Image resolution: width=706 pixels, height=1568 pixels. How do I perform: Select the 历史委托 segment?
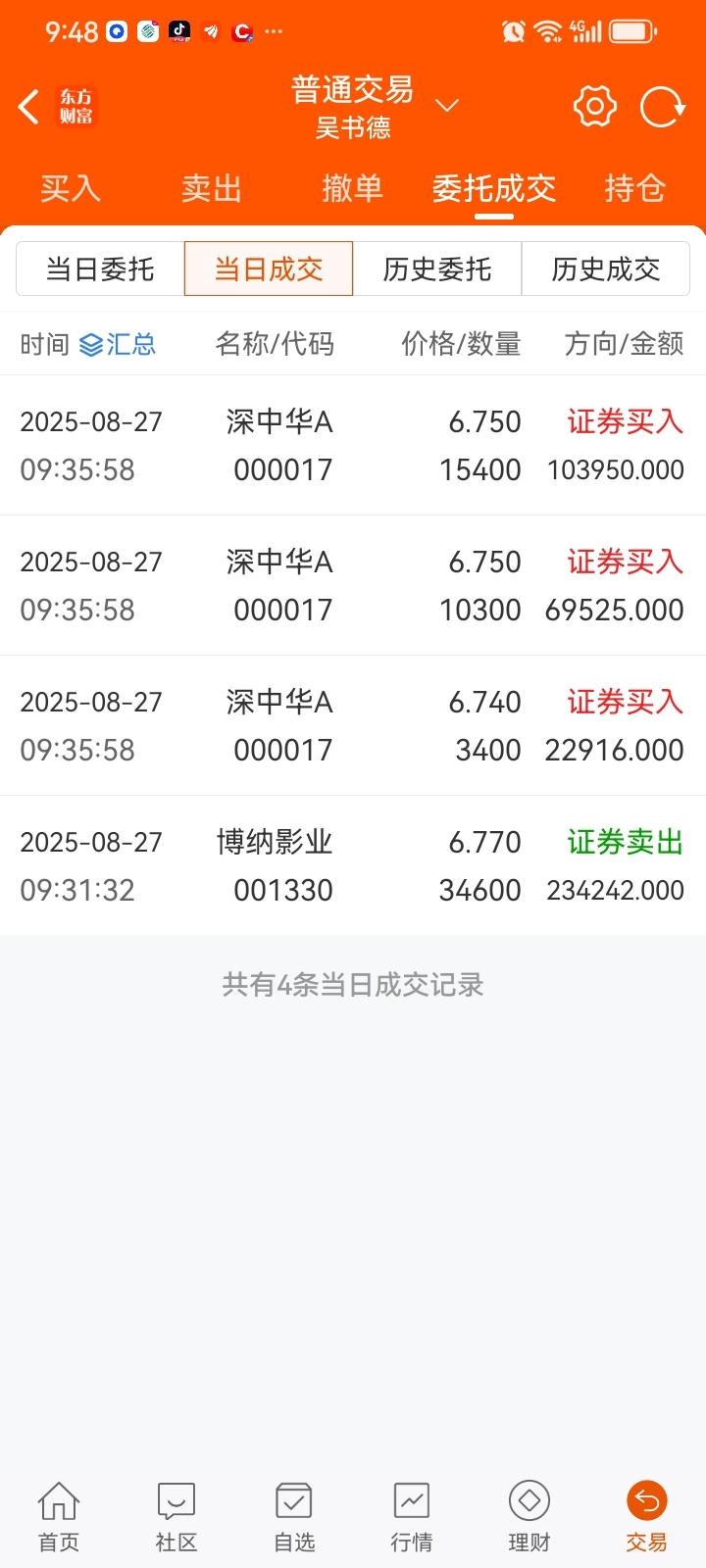tap(437, 269)
